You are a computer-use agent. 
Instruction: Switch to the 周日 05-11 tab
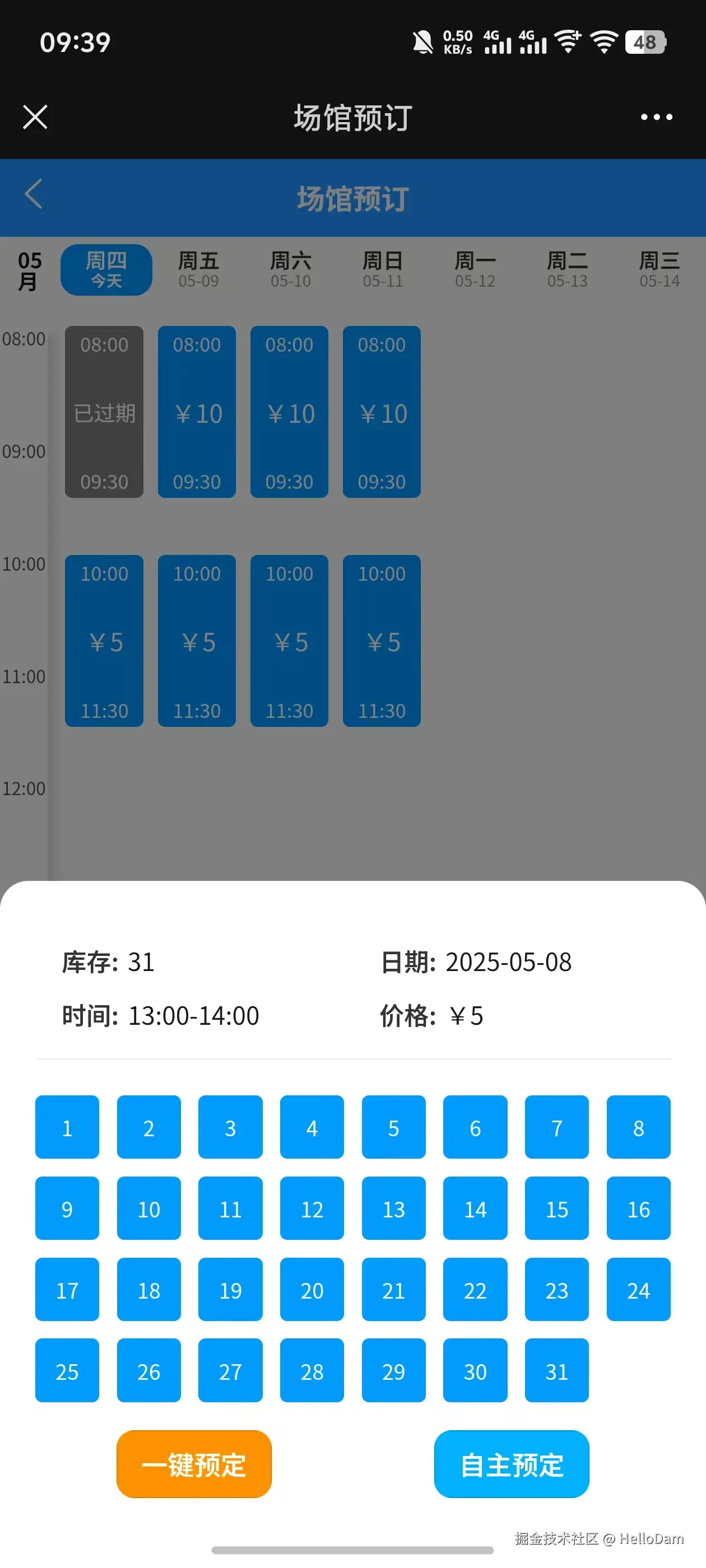[382, 270]
